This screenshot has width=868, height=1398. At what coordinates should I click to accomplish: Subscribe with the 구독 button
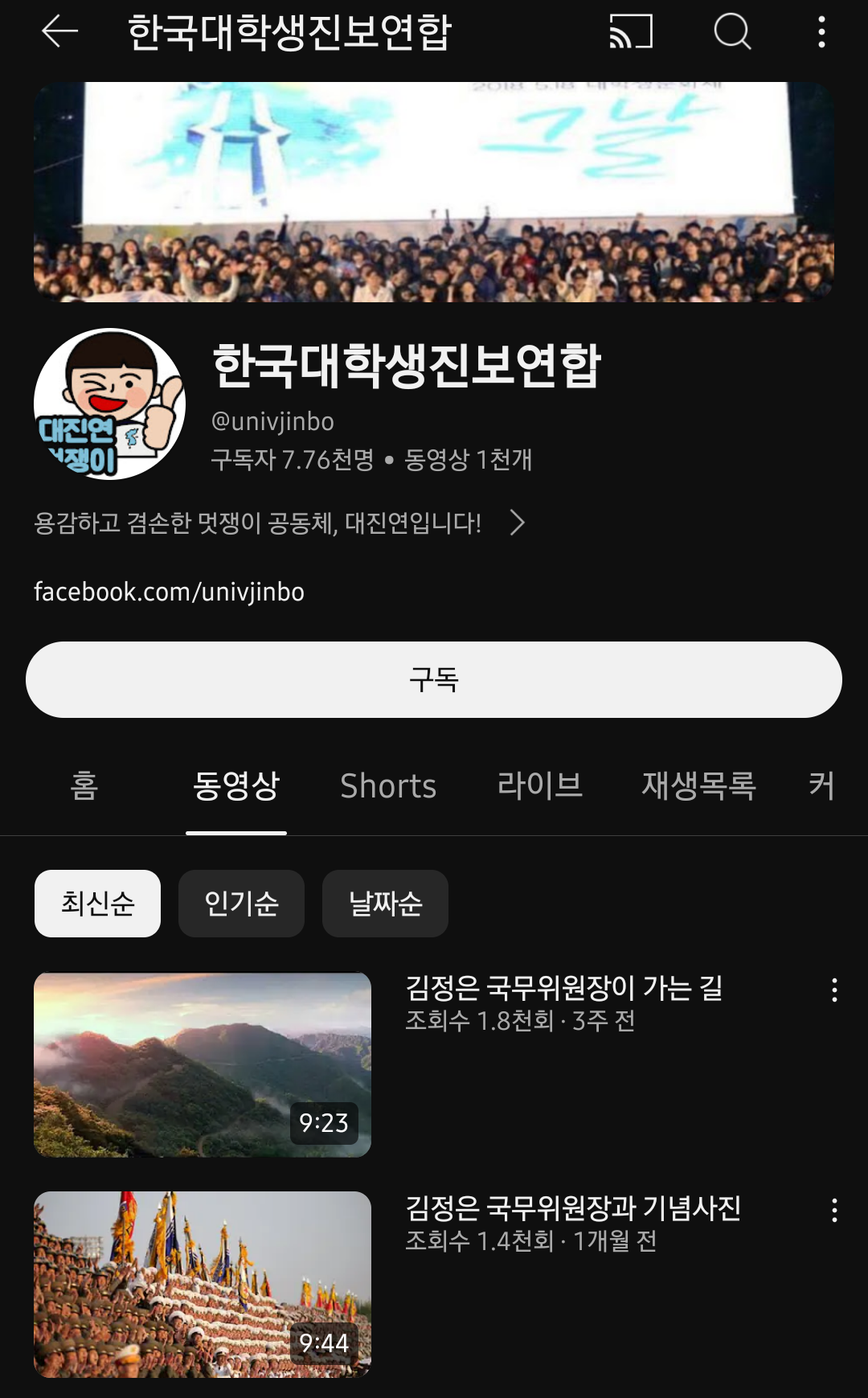[434, 680]
